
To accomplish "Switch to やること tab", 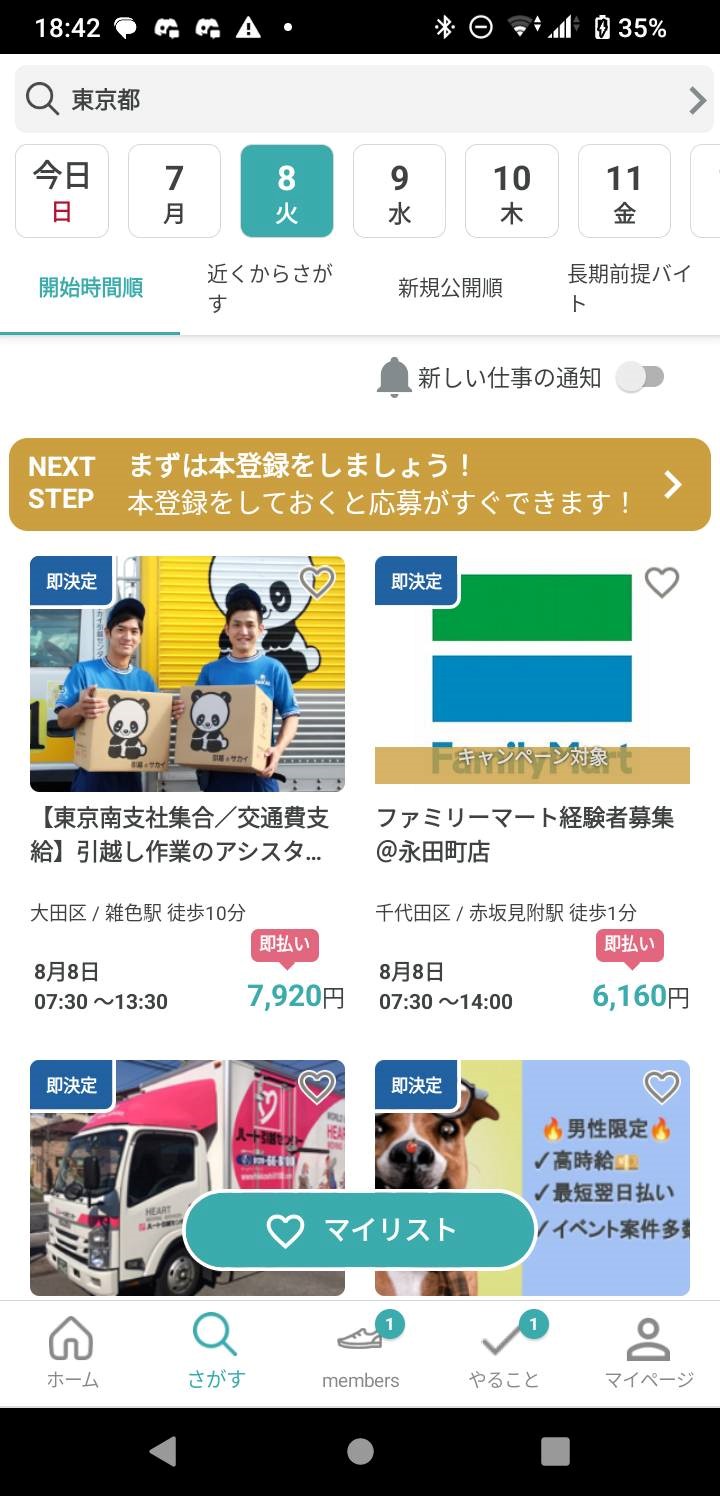I will pos(504,1352).
